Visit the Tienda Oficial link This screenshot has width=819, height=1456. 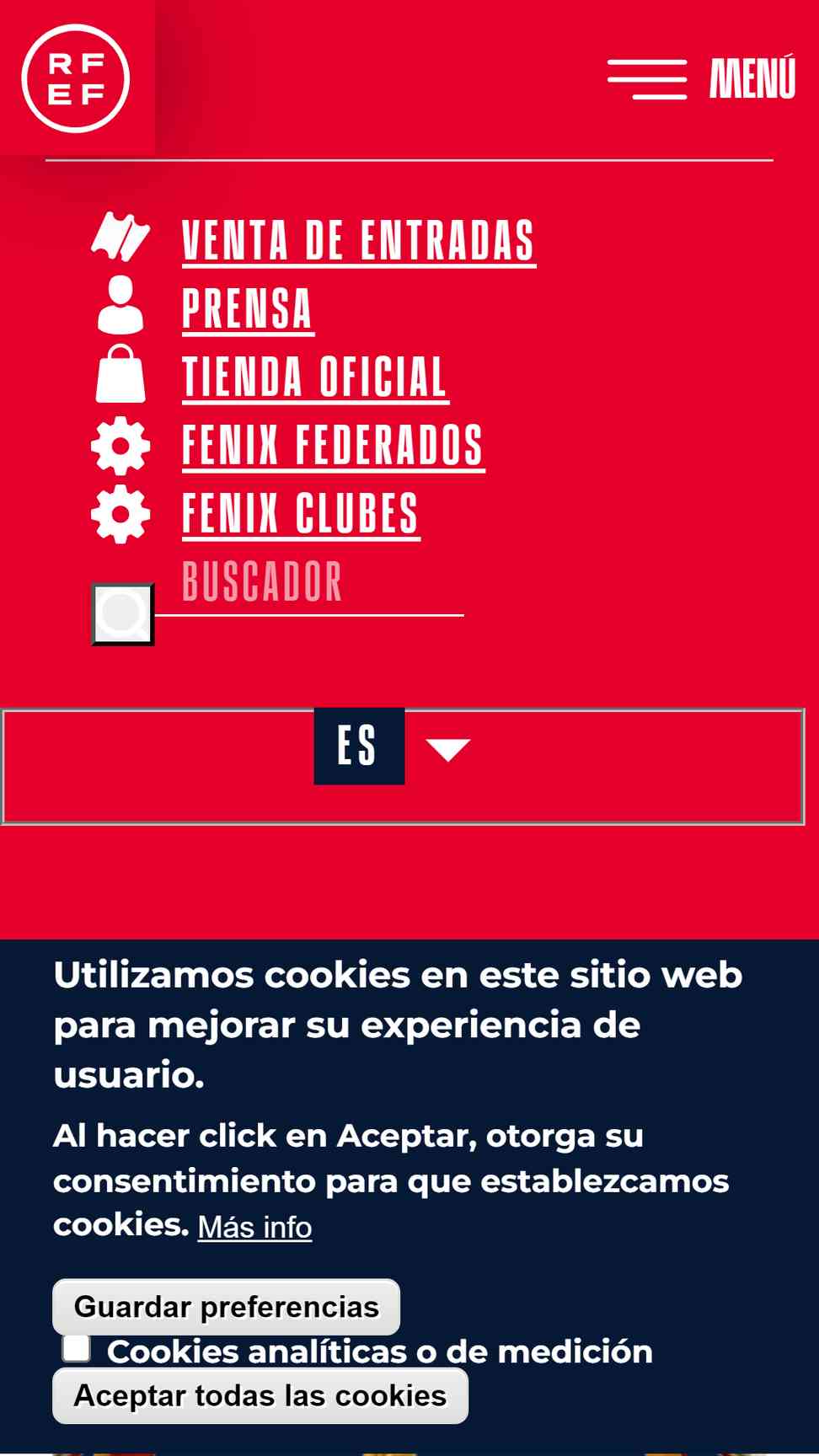[x=315, y=377]
